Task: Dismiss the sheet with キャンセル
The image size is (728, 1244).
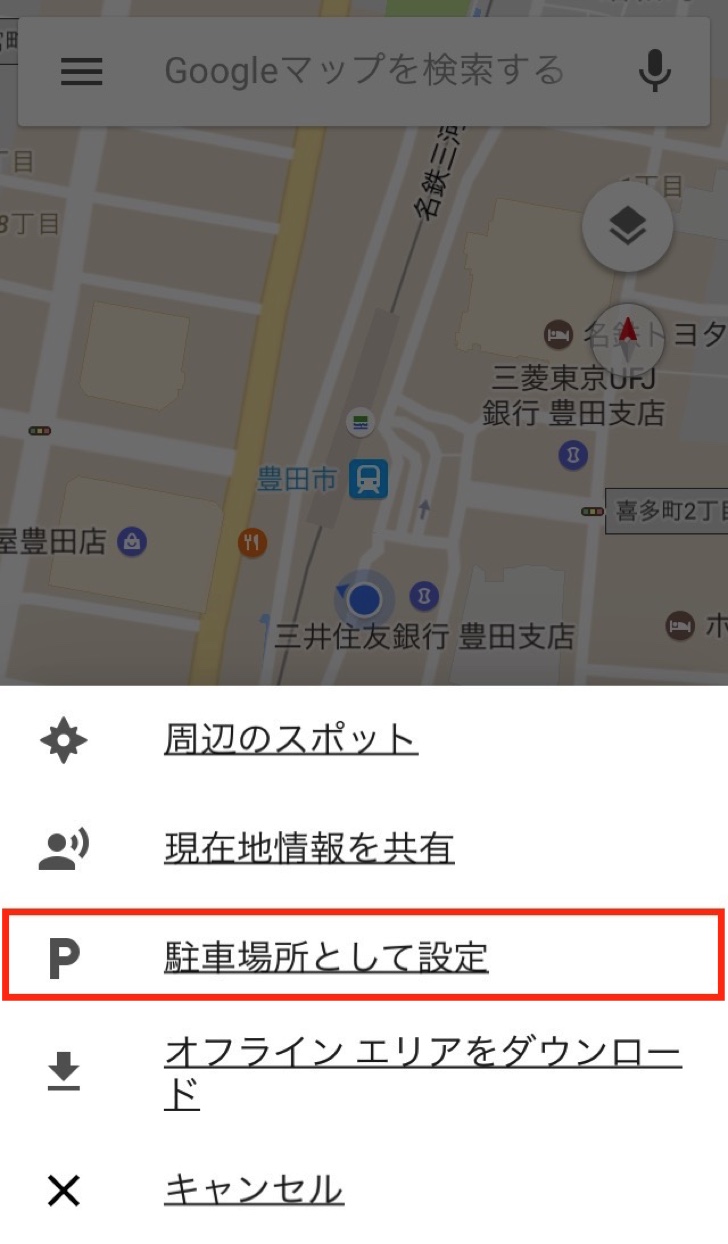Action: (253, 1190)
